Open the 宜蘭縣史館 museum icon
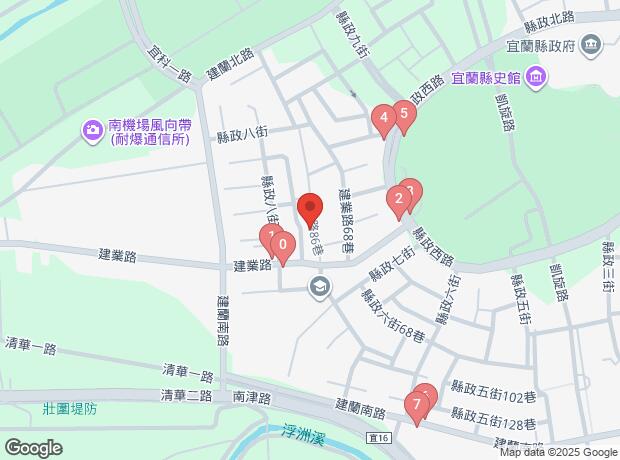The image size is (620, 460). coord(536,77)
